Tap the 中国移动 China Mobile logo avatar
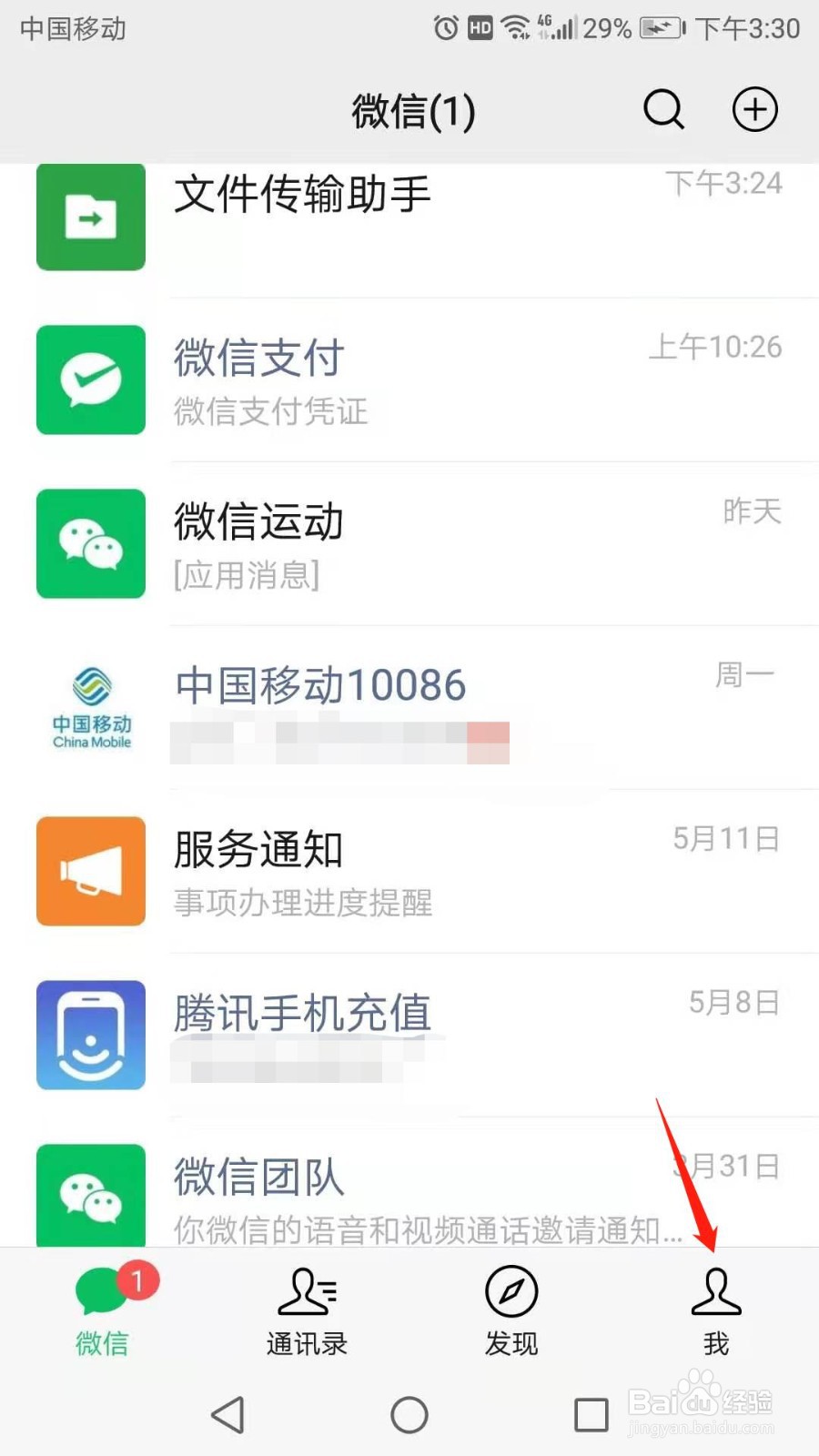 tap(89, 708)
